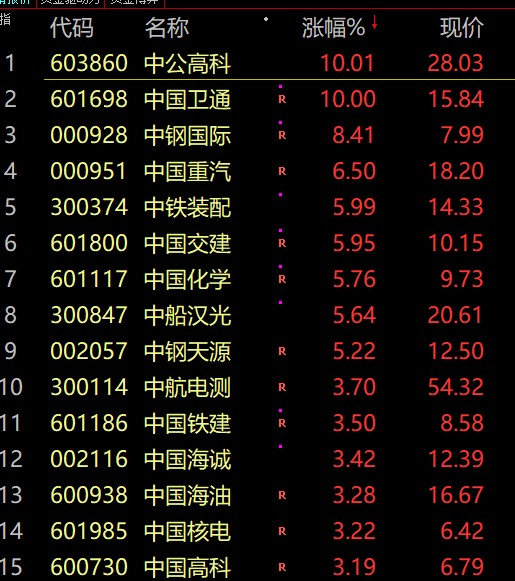Sort the list by 涨幅% column
Image resolution: width=515 pixels, height=581 pixels.
(x=333, y=28)
